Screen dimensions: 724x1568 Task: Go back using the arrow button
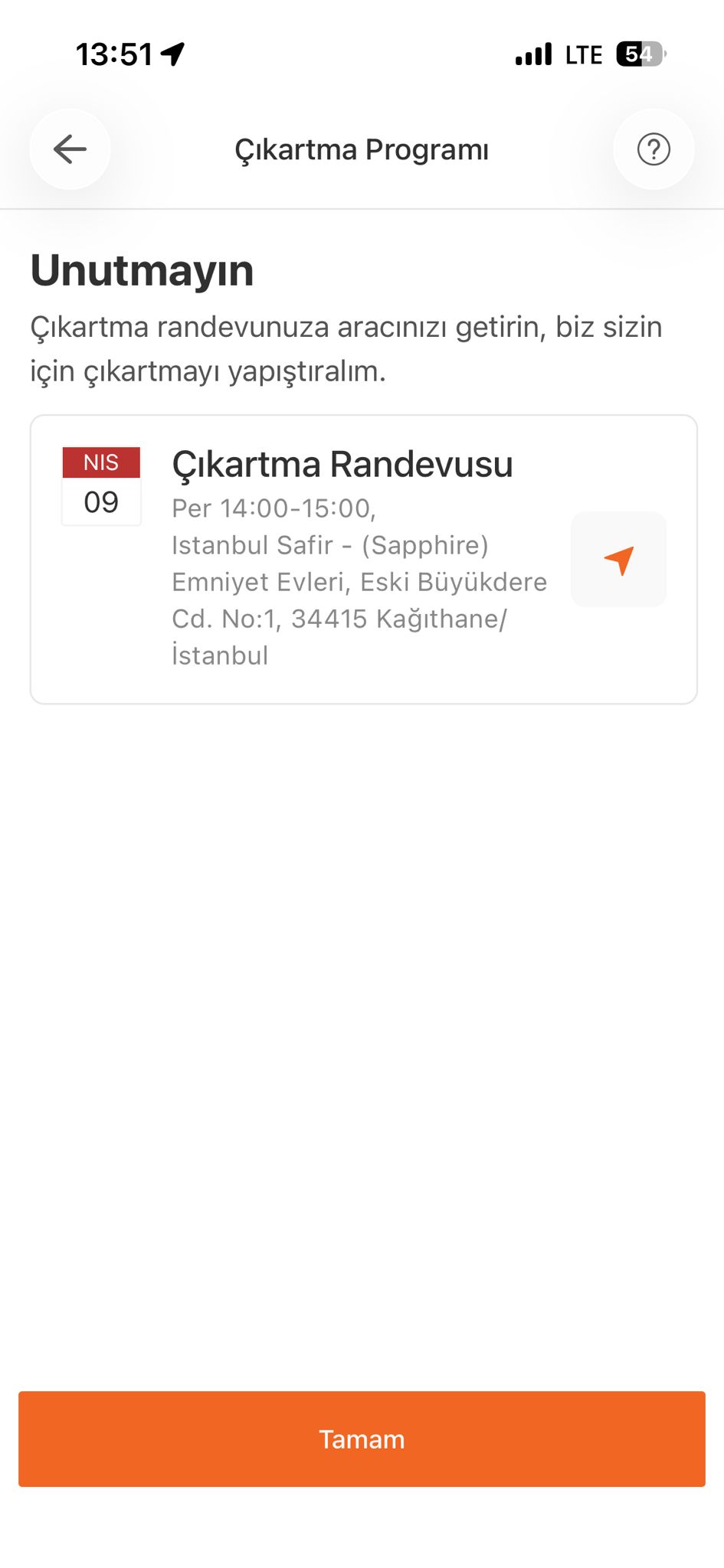pos(70,149)
